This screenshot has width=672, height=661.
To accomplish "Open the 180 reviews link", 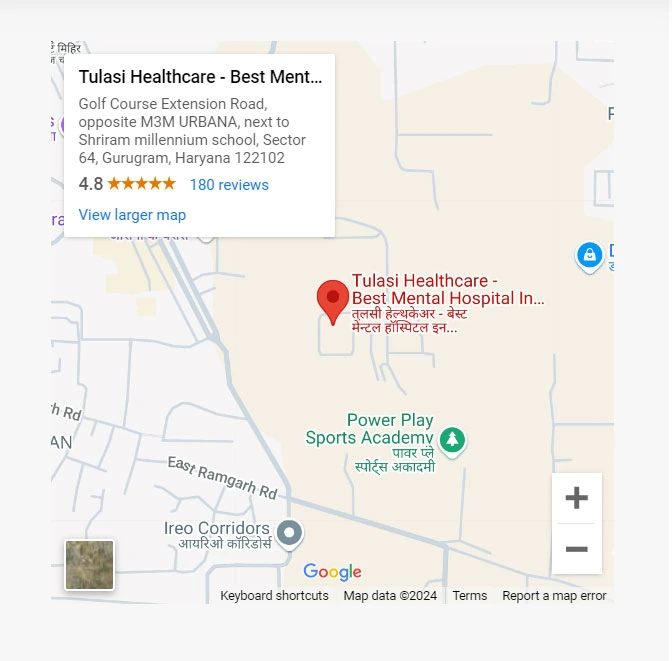I will (x=229, y=185).
